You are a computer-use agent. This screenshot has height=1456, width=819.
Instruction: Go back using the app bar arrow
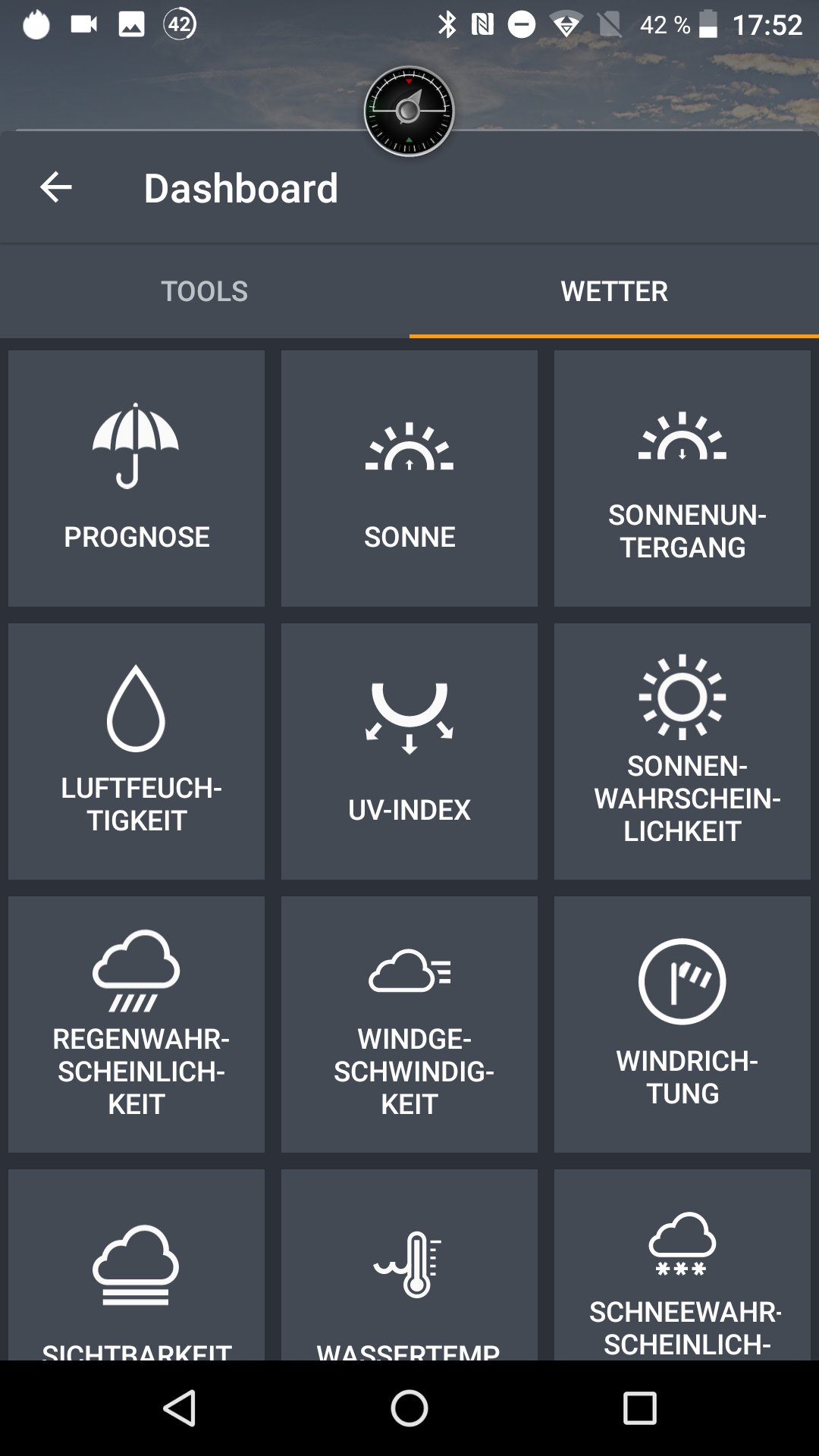click(x=56, y=187)
